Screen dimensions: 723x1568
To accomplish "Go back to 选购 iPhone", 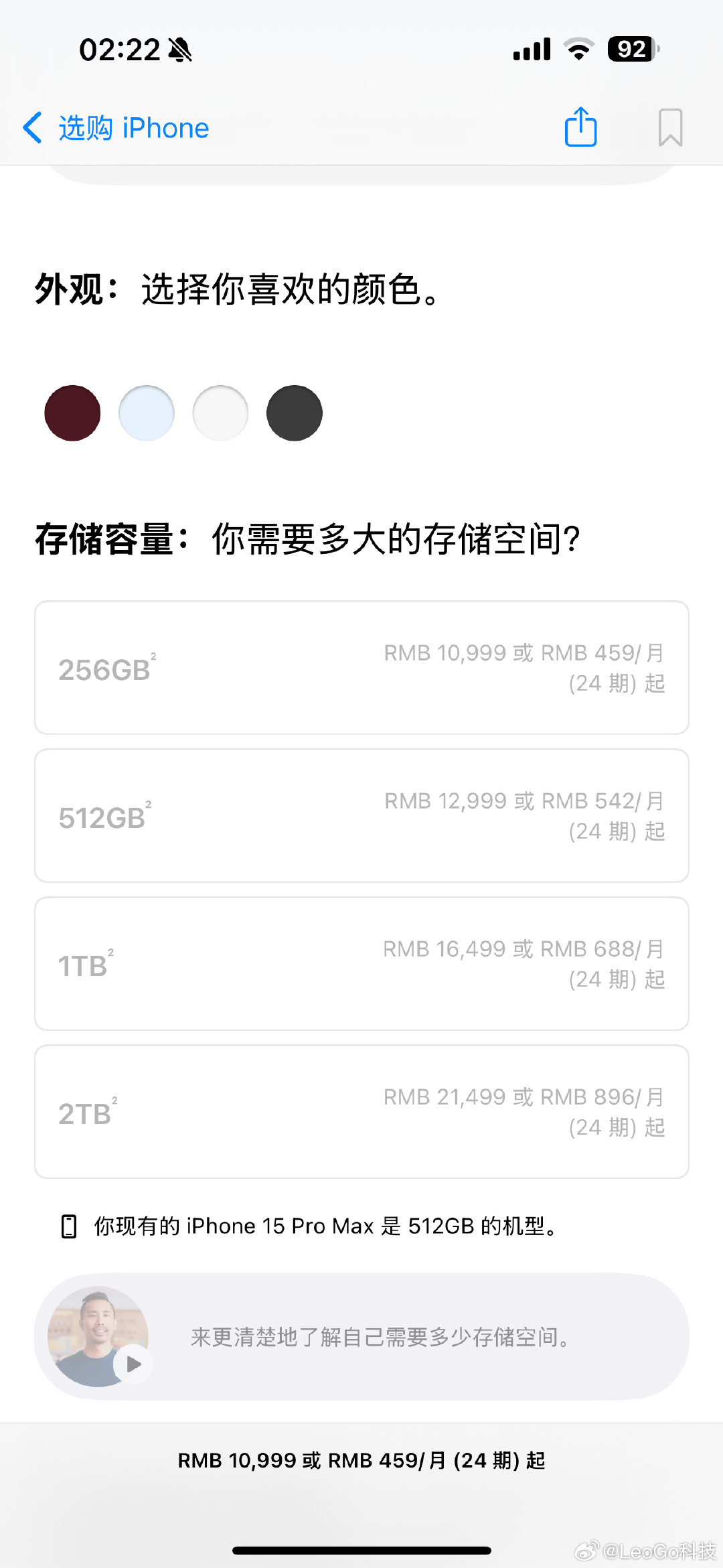I will 116,127.
